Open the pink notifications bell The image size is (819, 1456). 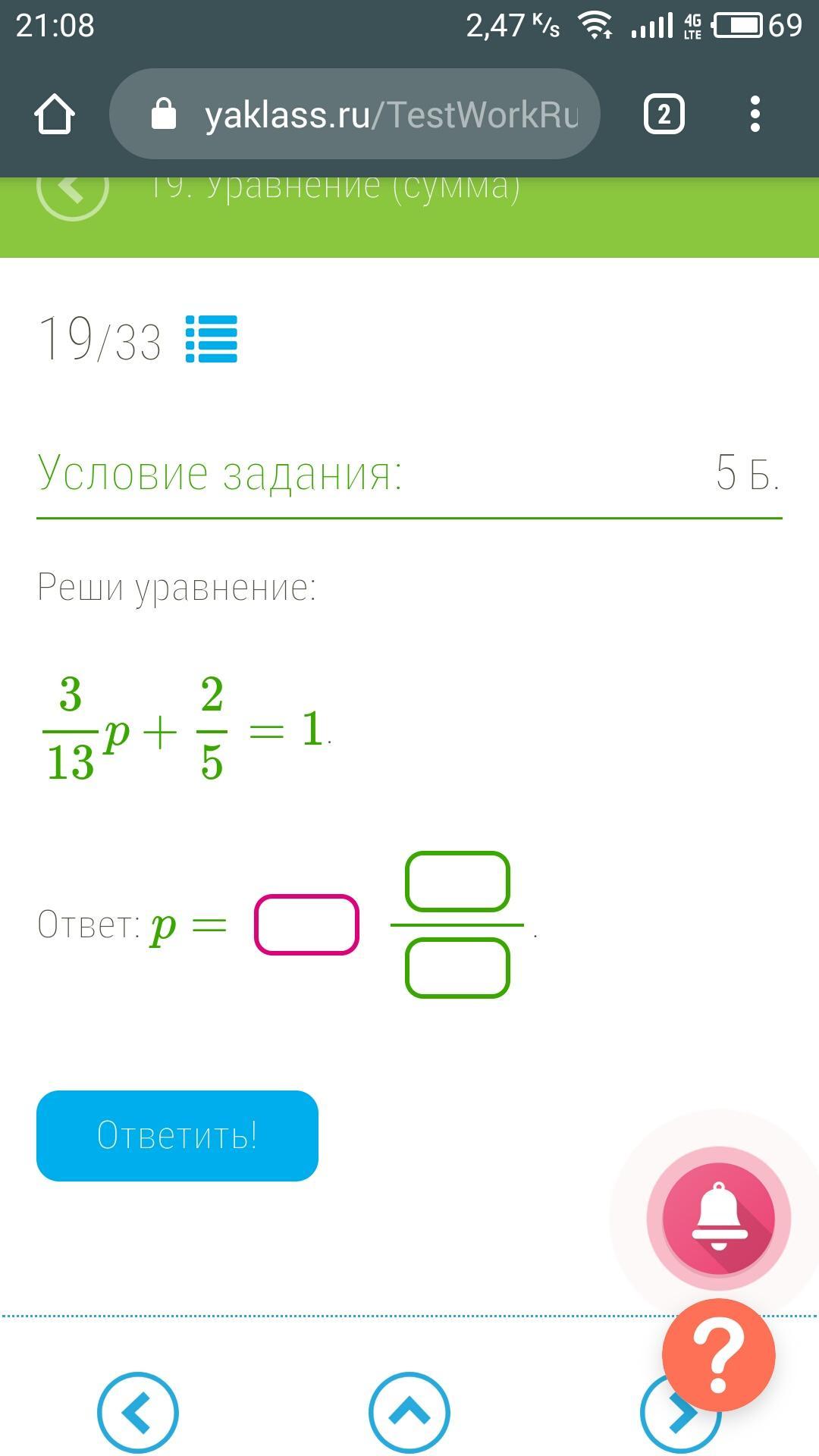pos(718,1218)
